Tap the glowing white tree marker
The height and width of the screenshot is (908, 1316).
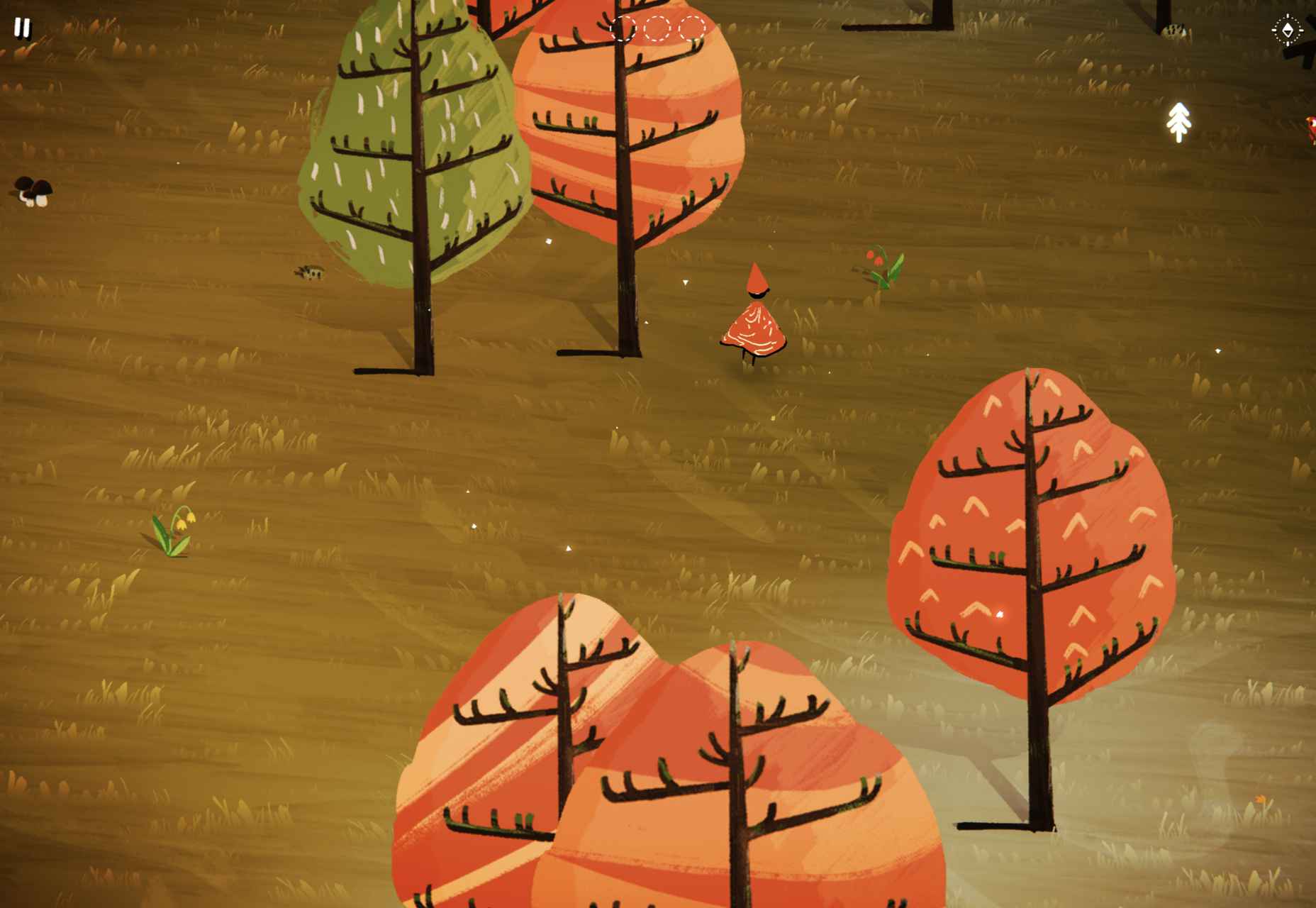pos(1178,122)
